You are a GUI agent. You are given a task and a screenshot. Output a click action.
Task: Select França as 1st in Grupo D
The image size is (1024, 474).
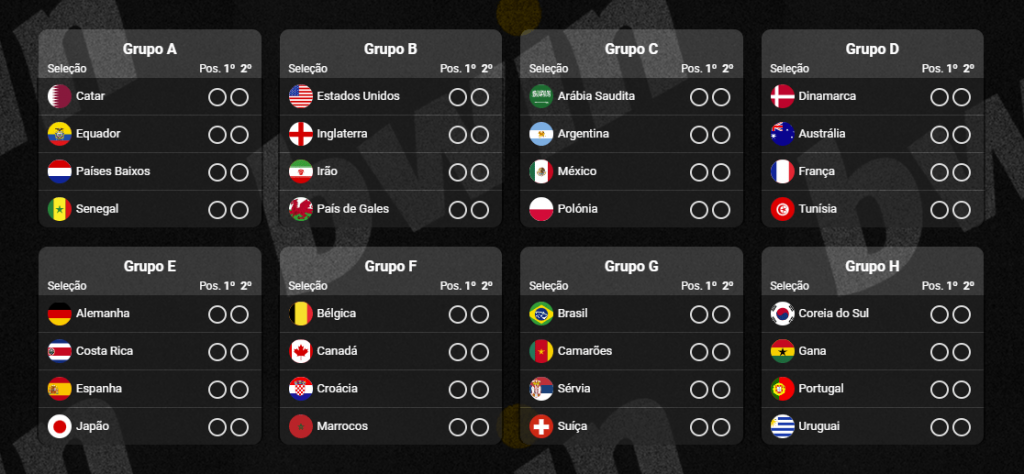click(940, 172)
